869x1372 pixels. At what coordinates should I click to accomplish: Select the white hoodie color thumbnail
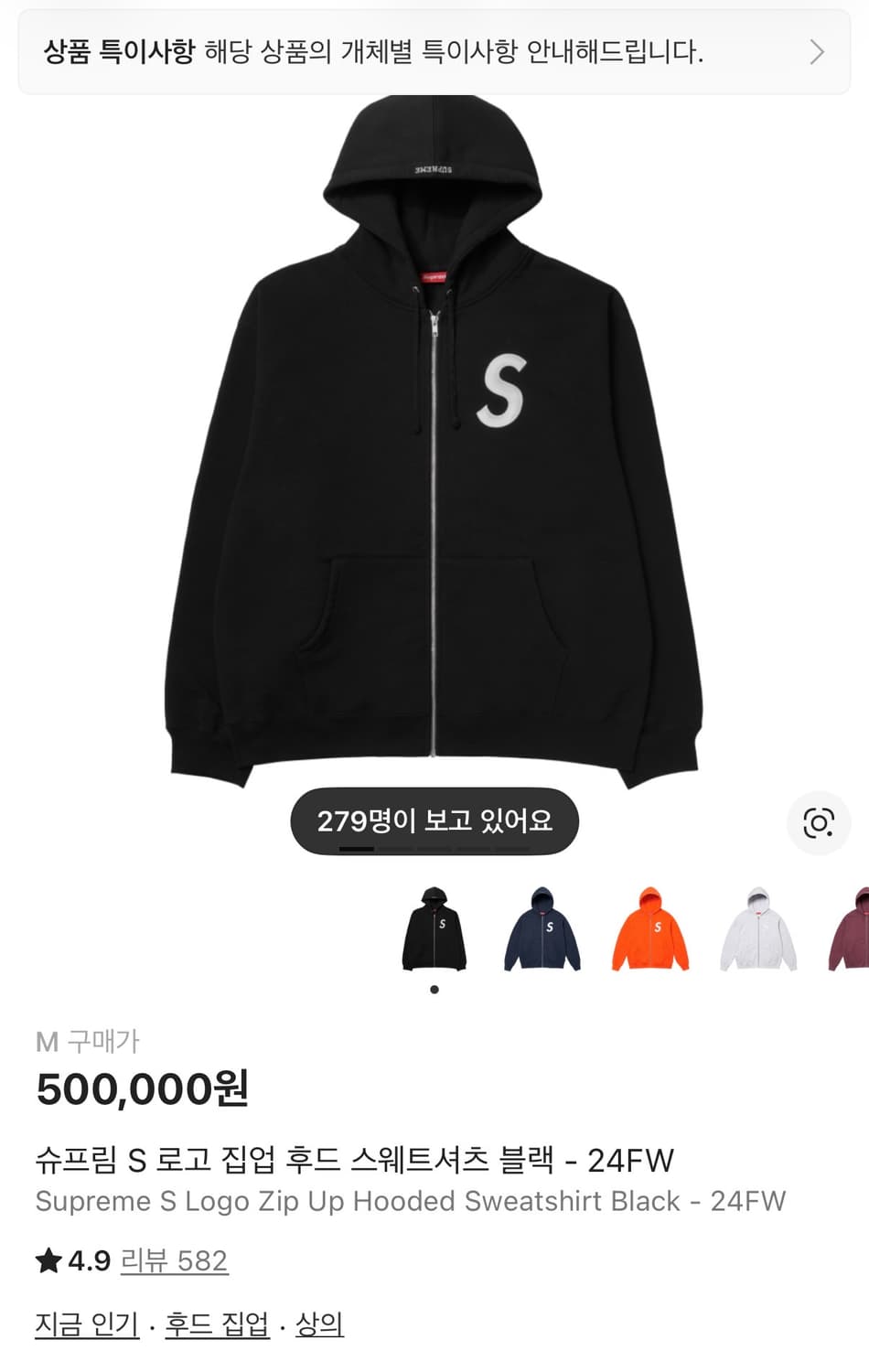pos(758,933)
